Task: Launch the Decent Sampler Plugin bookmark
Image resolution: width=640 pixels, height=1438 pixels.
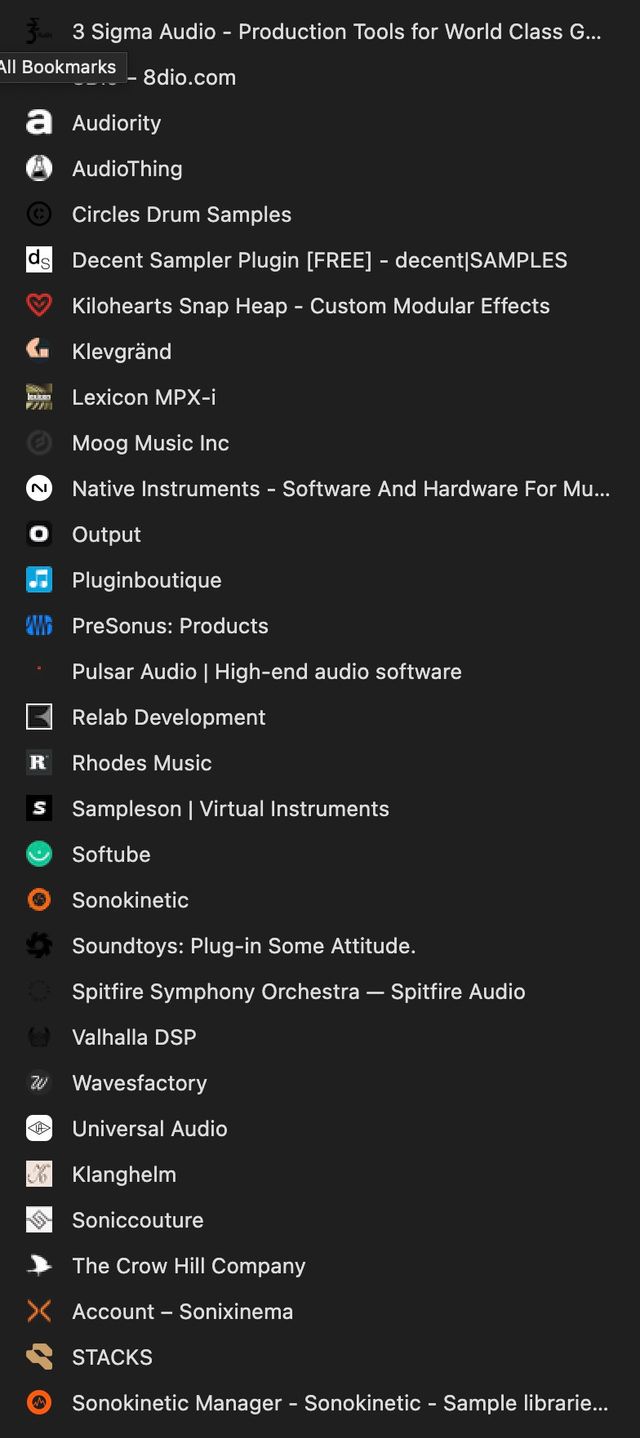Action: coord(319,261)
